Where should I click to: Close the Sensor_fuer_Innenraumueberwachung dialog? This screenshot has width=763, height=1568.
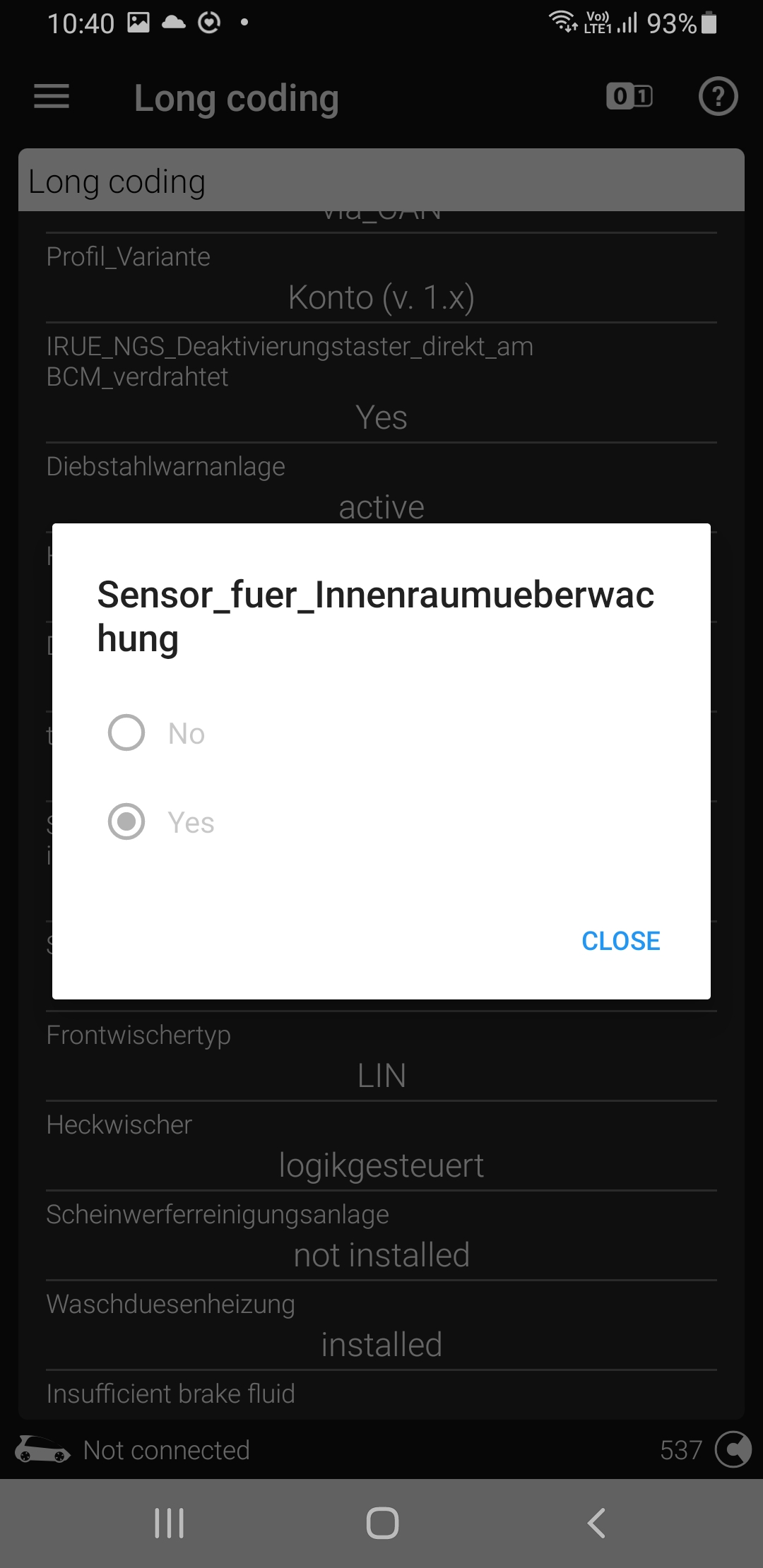(x=620, y=941)
